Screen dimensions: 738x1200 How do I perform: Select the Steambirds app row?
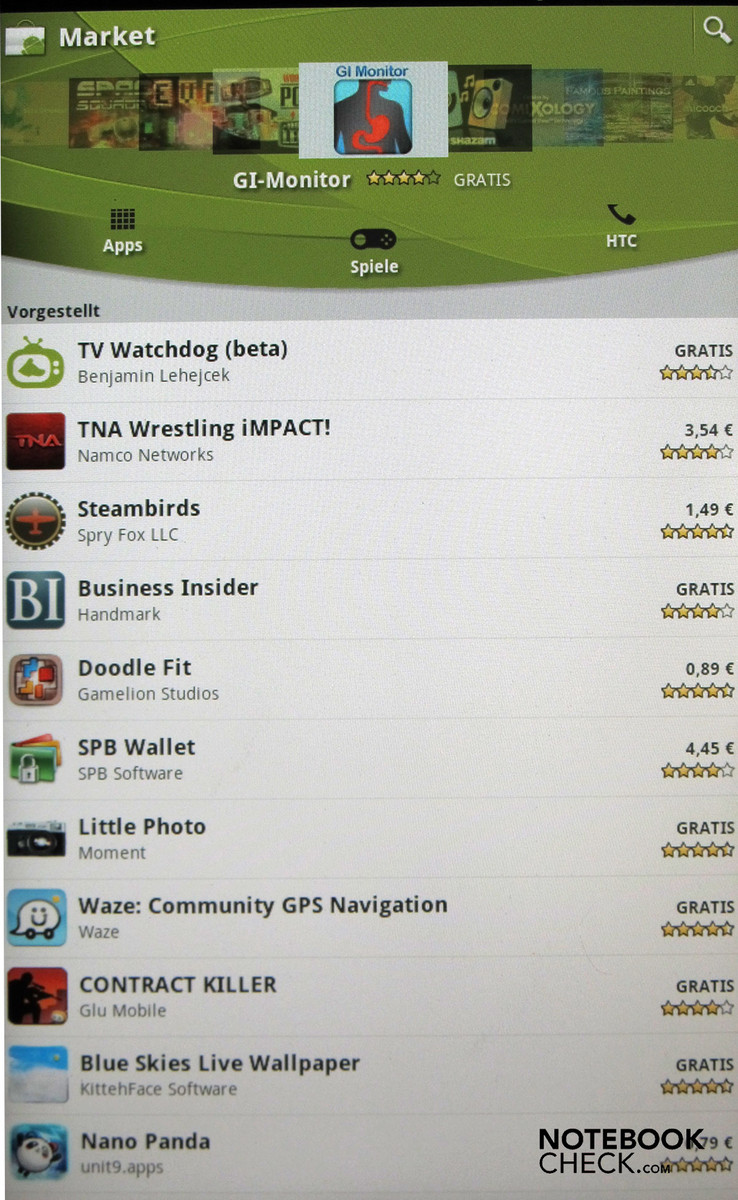click(368, 520)
